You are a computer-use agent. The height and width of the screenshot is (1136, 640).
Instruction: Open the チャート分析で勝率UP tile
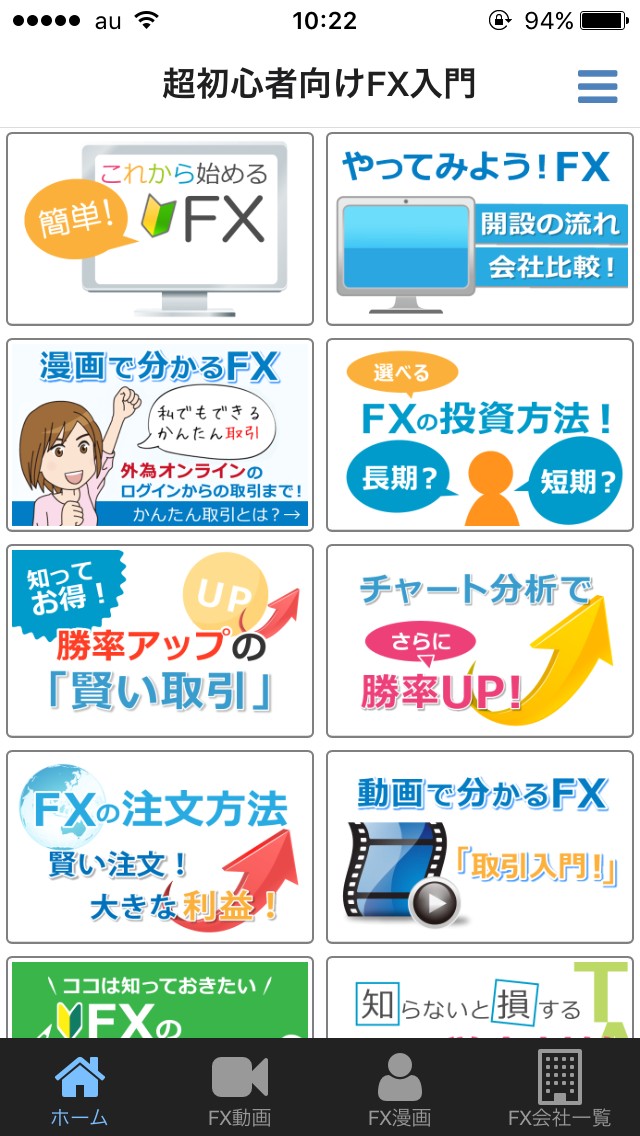pos(480,641)
